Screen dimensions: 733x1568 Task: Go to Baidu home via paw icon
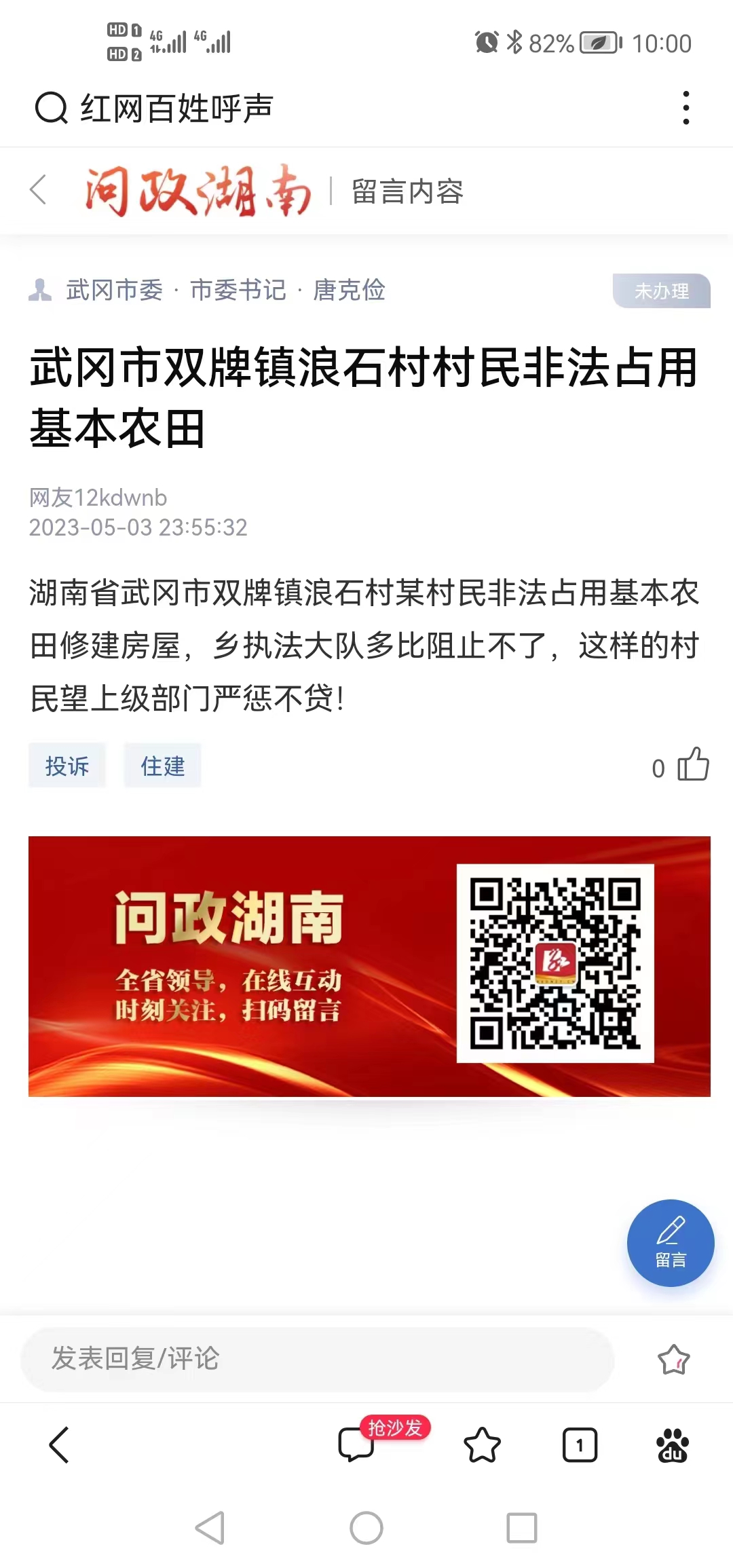click(x=672, y=1444)
